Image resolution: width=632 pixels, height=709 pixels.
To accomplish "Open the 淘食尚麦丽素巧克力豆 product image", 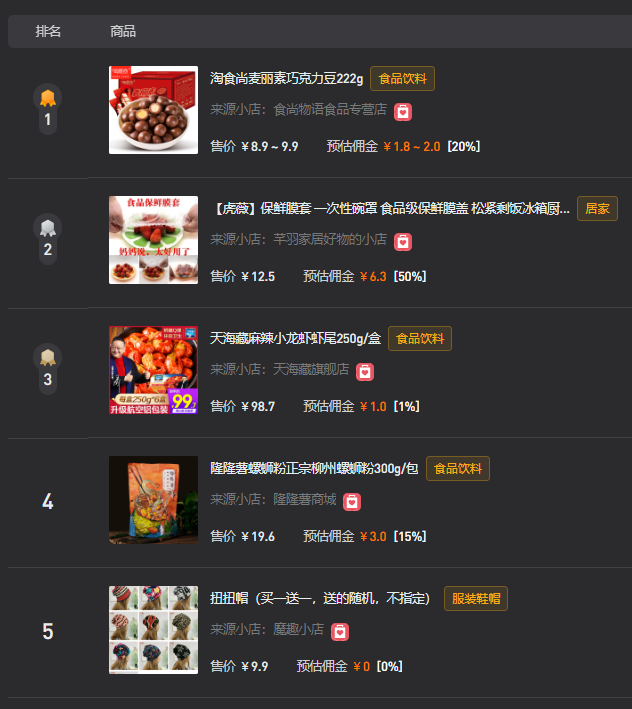I will coord(153,110).
